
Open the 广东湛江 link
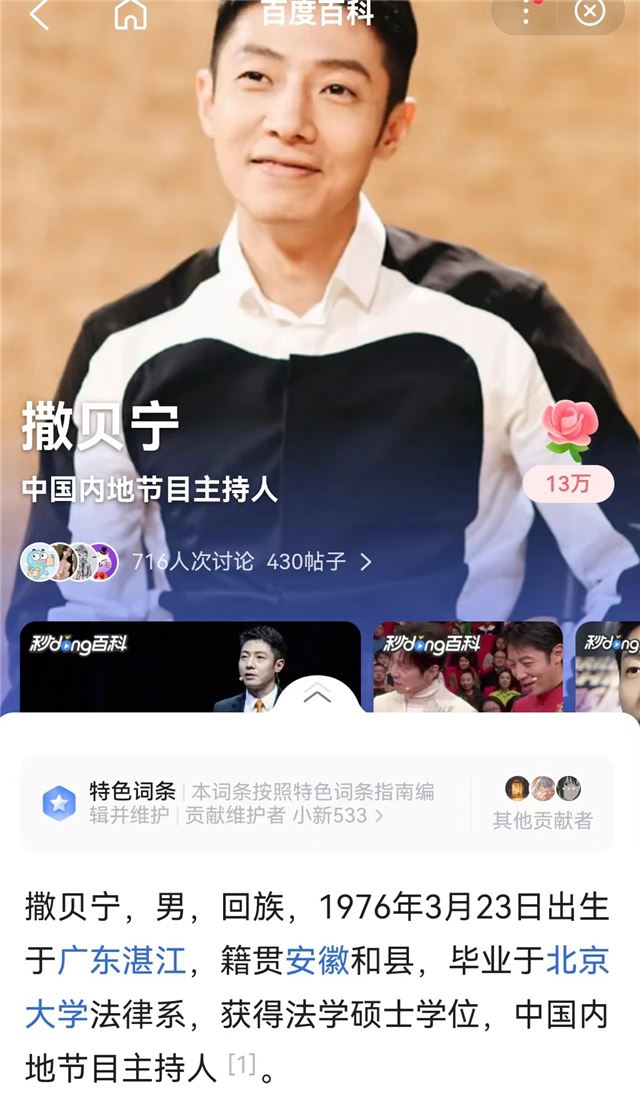(122, 962)
